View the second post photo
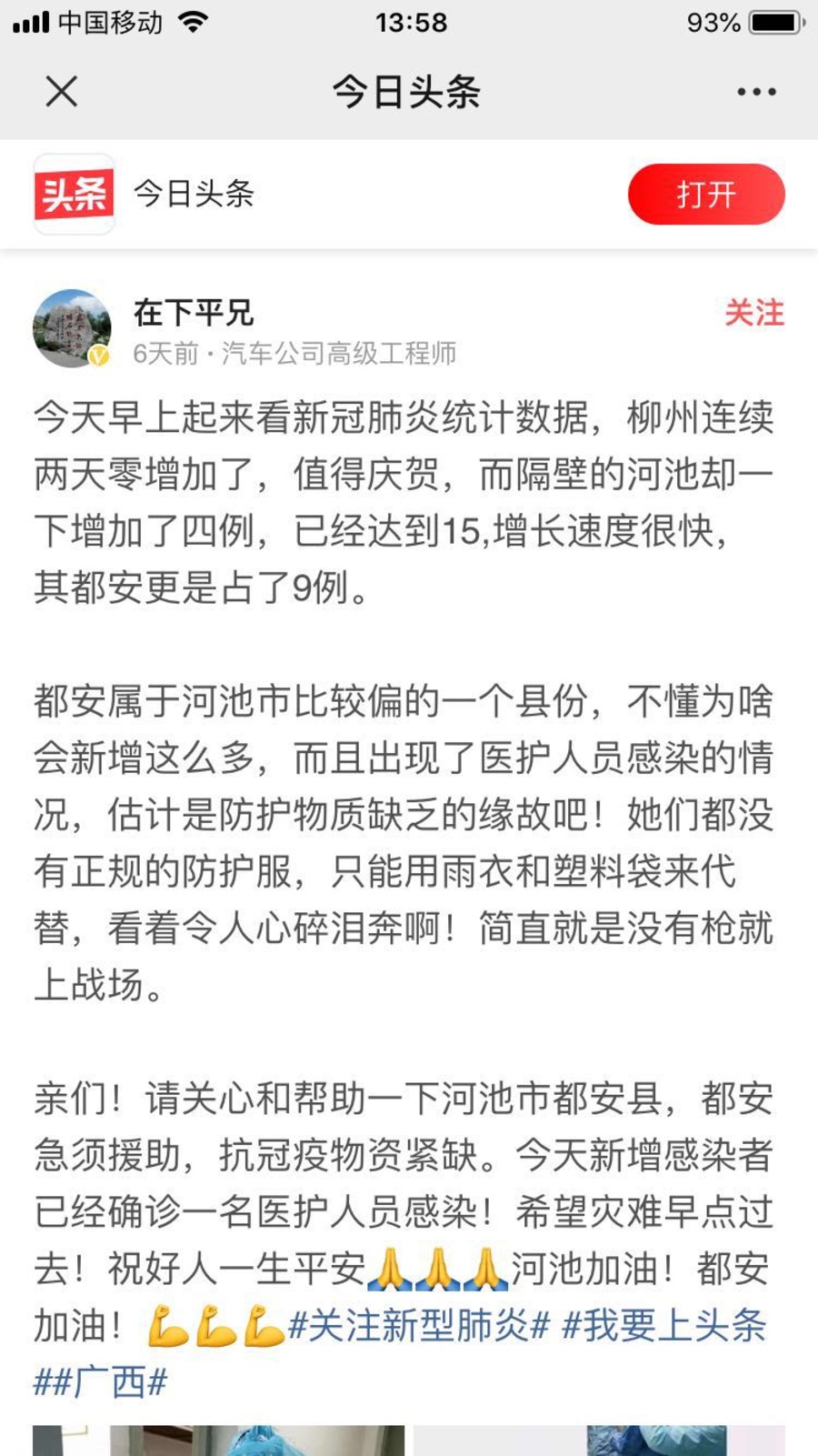The image size is (818, 1456). (x=598, y=1440)
